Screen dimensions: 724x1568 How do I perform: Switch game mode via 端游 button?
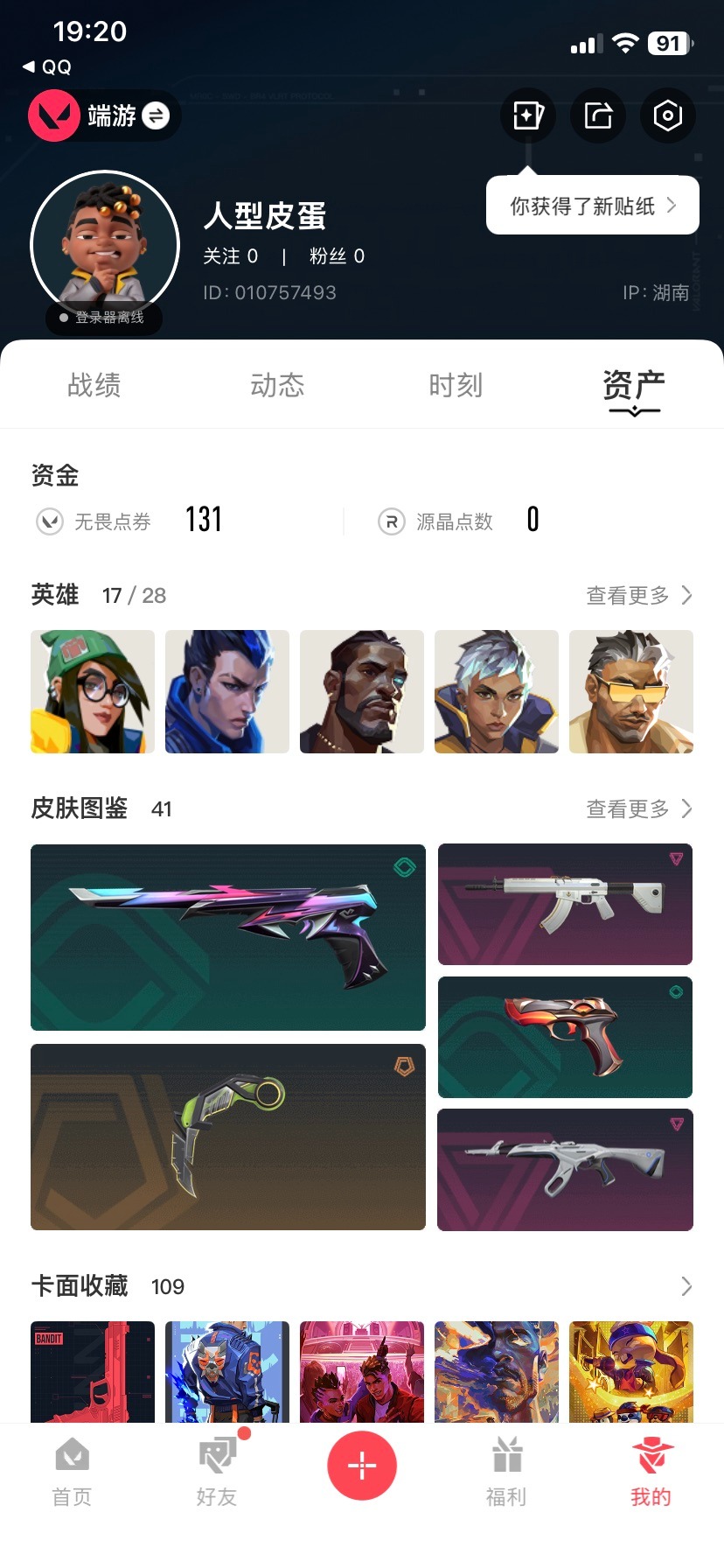click(105, 116)
